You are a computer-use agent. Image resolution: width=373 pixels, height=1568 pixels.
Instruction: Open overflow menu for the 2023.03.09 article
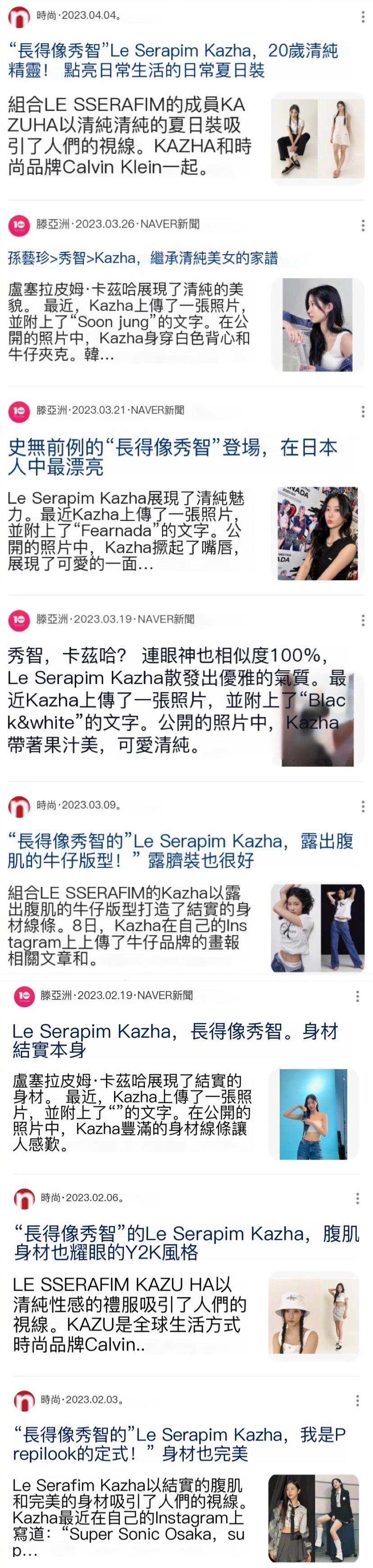click(363, 807)
